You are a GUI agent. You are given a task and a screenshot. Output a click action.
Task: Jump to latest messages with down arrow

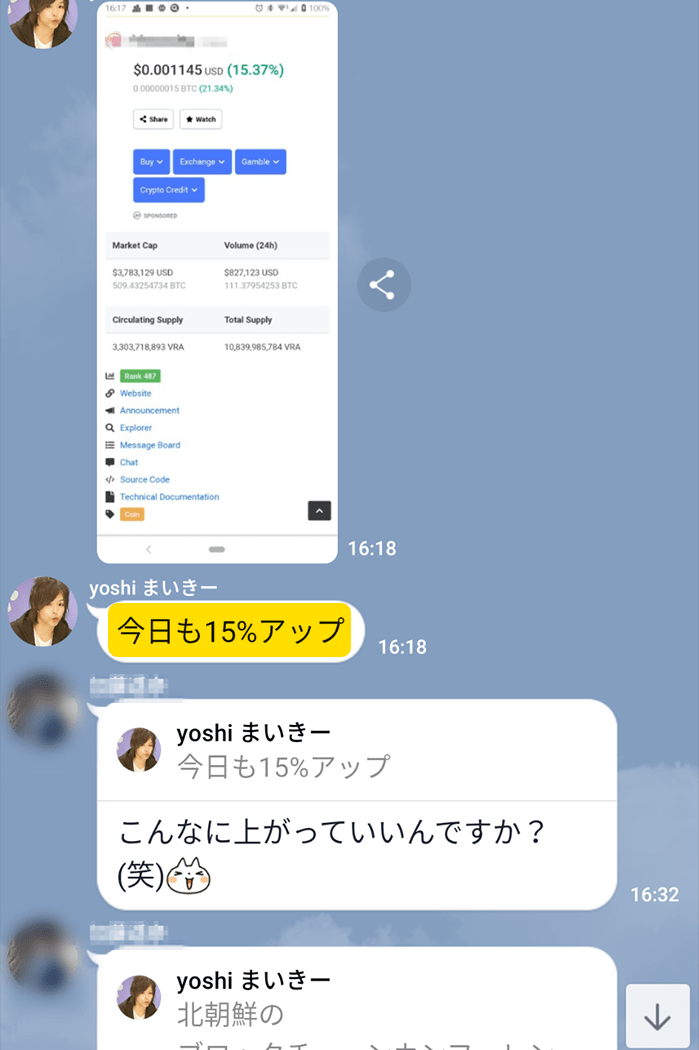point(657,1017)
